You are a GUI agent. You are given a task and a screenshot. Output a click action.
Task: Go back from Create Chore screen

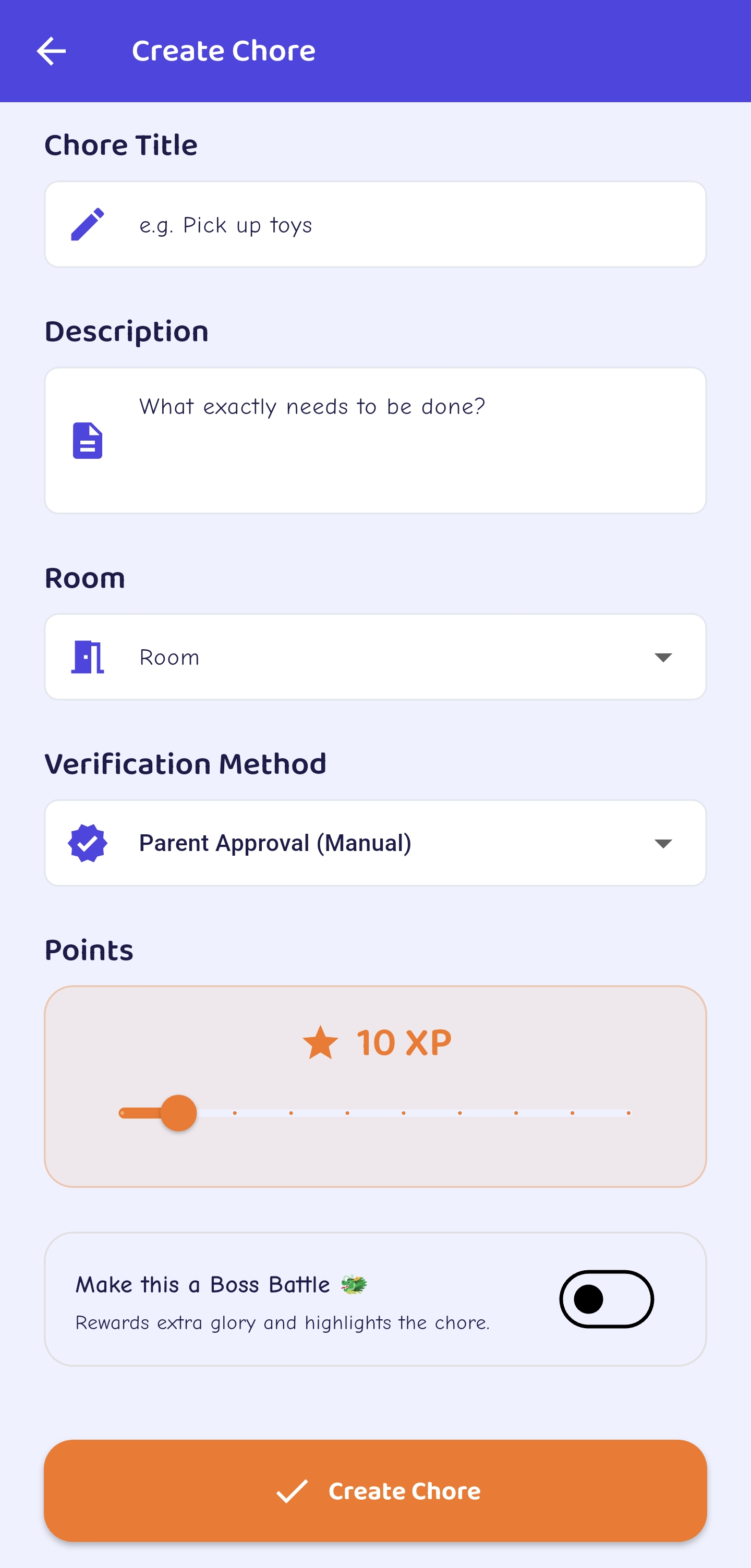(51, 51)
